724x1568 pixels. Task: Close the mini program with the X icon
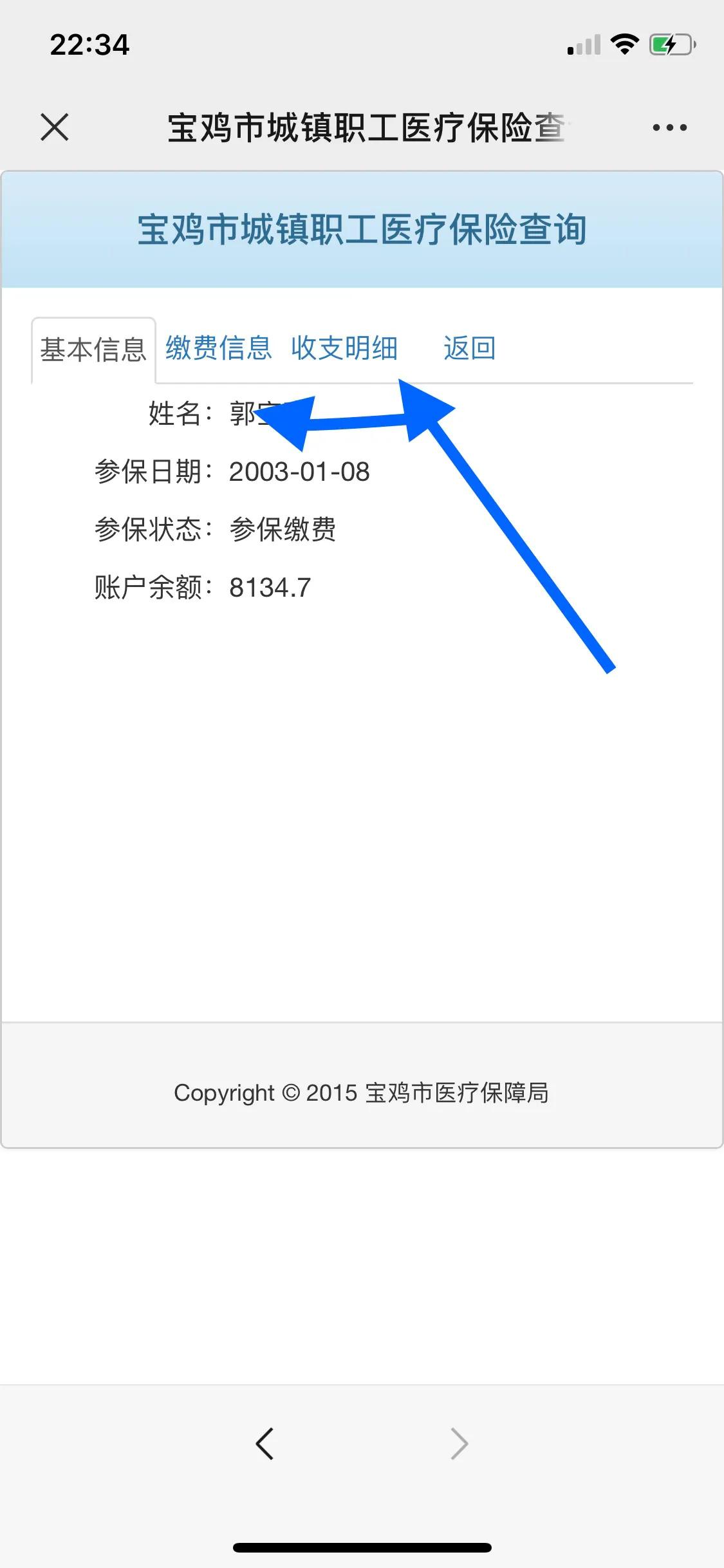click(54, 127)
